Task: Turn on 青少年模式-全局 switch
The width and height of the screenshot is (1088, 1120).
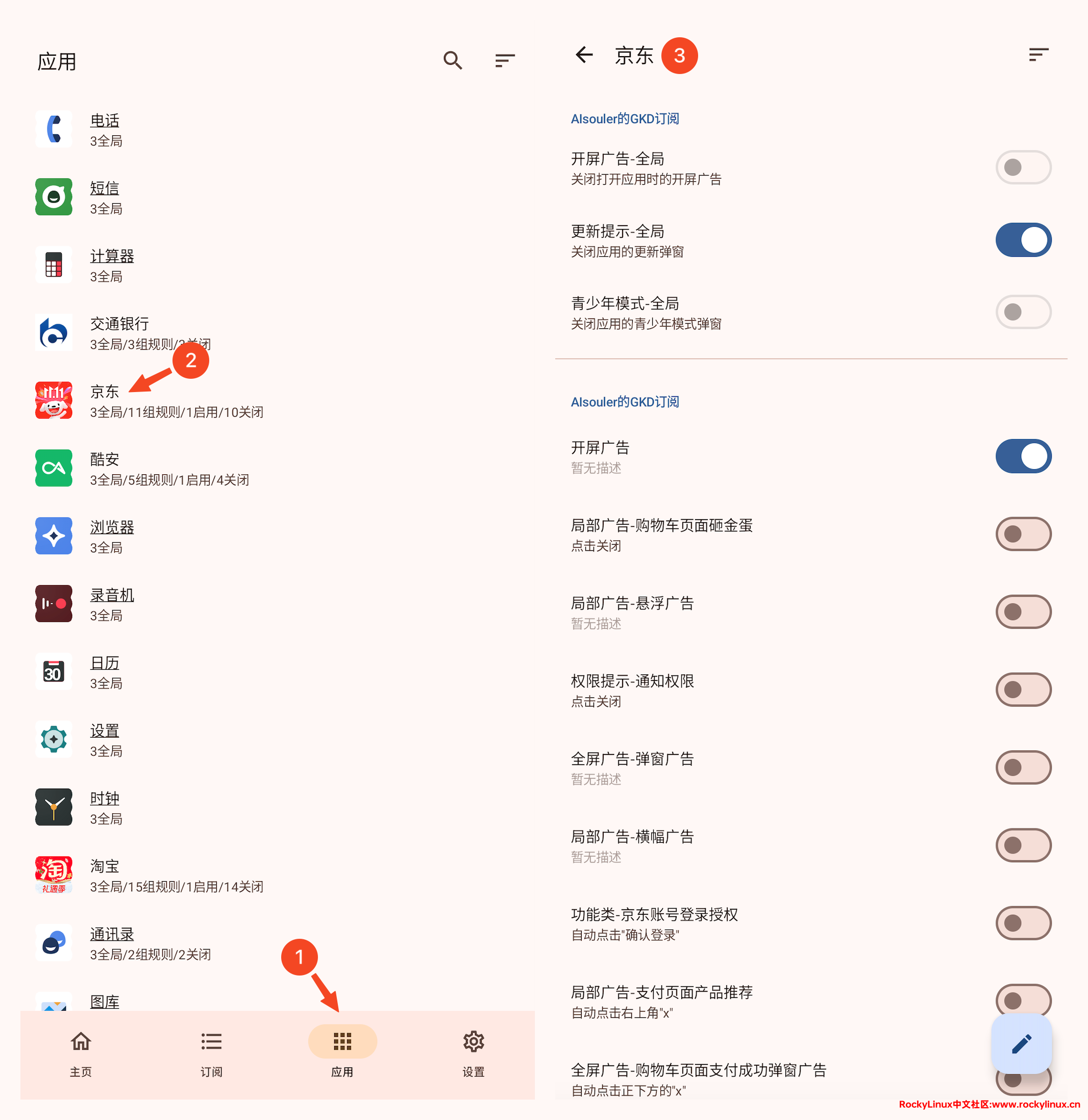Action: (1023, 312)
